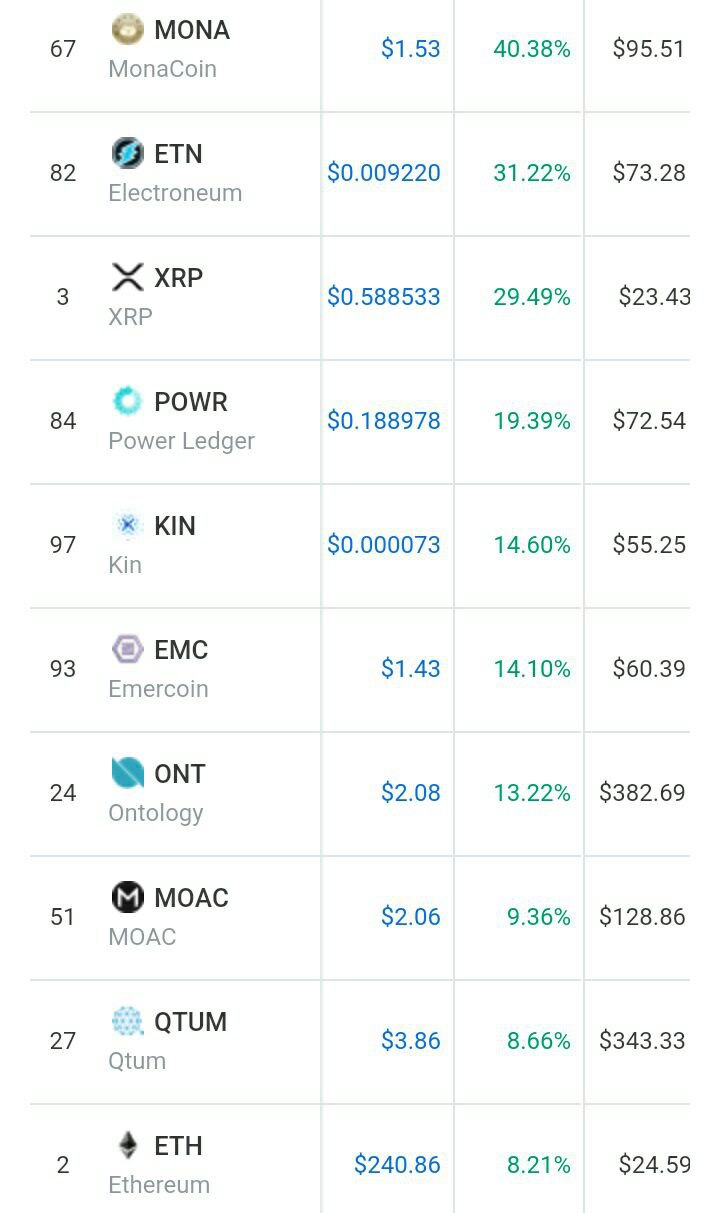Tap the $0.000073 price link for Kin
The image size is (720, 1213).
tap(384, 545)
